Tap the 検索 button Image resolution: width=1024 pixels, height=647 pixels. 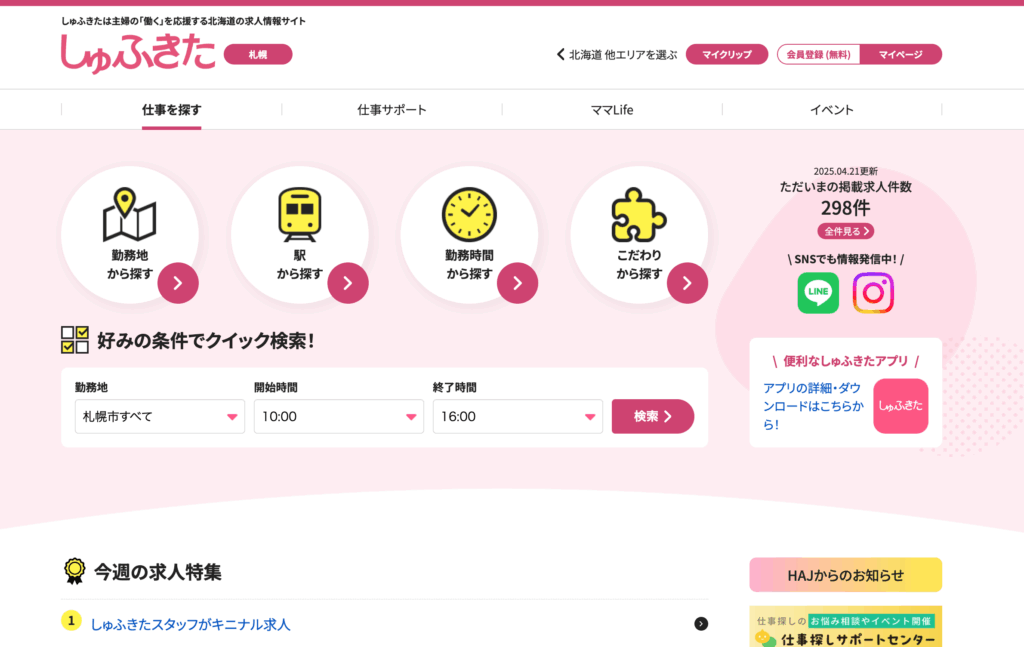coord(652,416)
